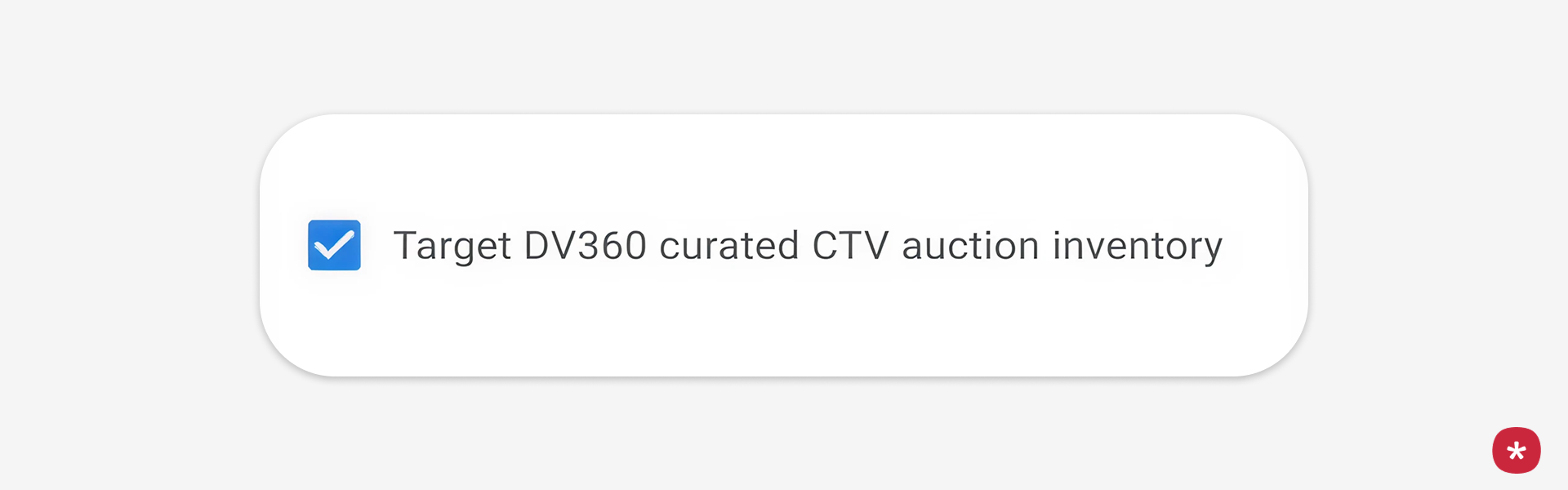Uncheck Target DV360 curated CTV auction inventory

[334, 245]
